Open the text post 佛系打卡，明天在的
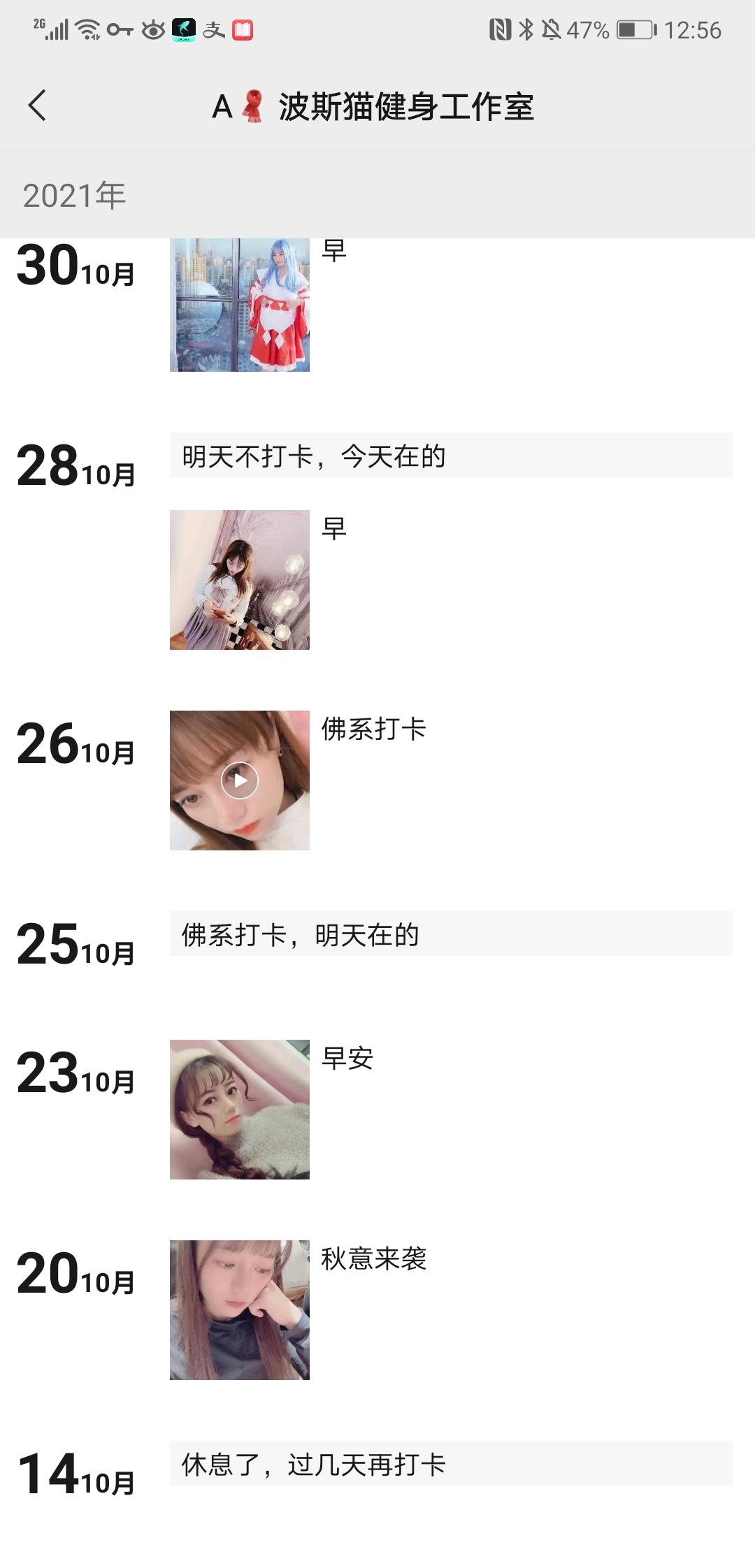 point(450,934)
